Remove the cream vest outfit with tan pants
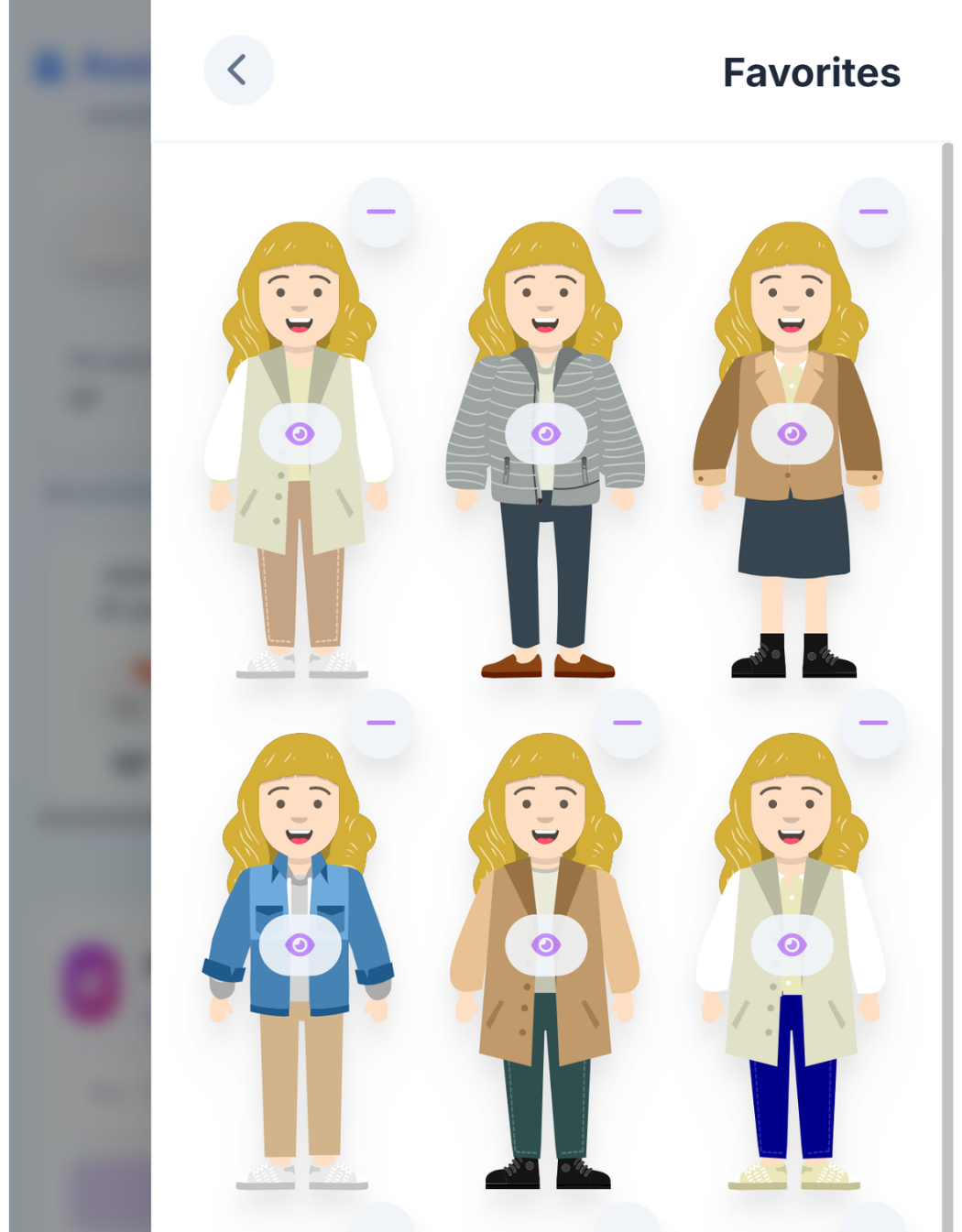This screenshot has height=1232, width=962. (x=381, y=212)
